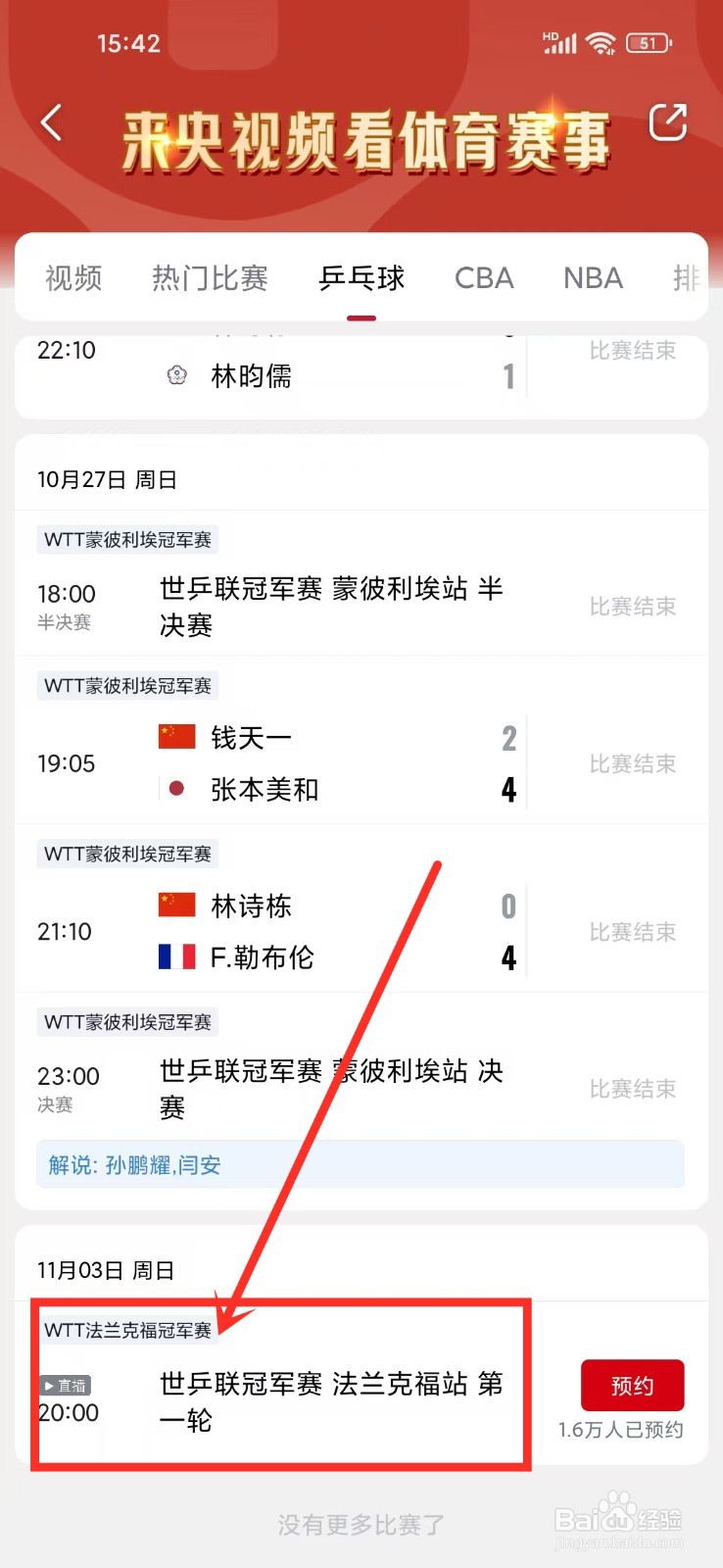723x1568 pixels.
Task: Open the NBA tab
Action: pyautogui.click(x=593, y=278)
